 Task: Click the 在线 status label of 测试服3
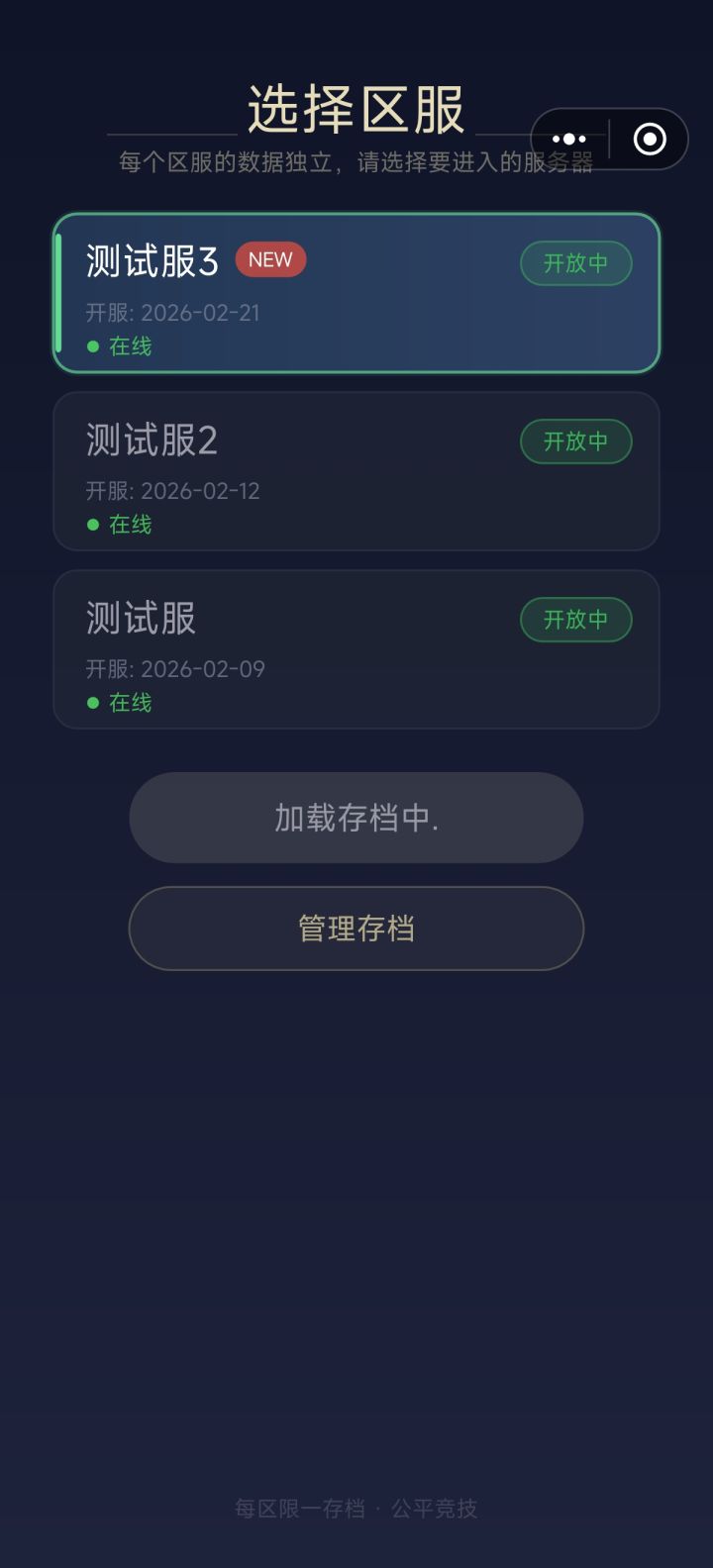click(x=130, y=347)
